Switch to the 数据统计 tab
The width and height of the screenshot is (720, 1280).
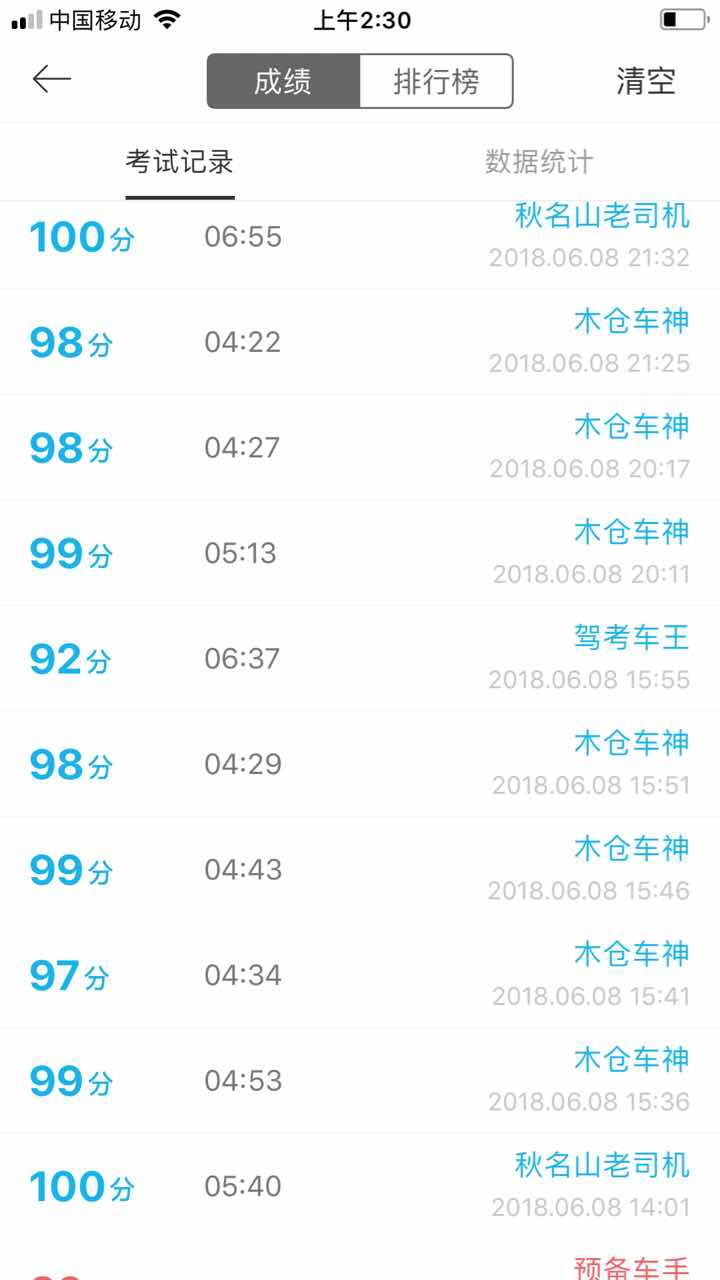click(539, 162)
